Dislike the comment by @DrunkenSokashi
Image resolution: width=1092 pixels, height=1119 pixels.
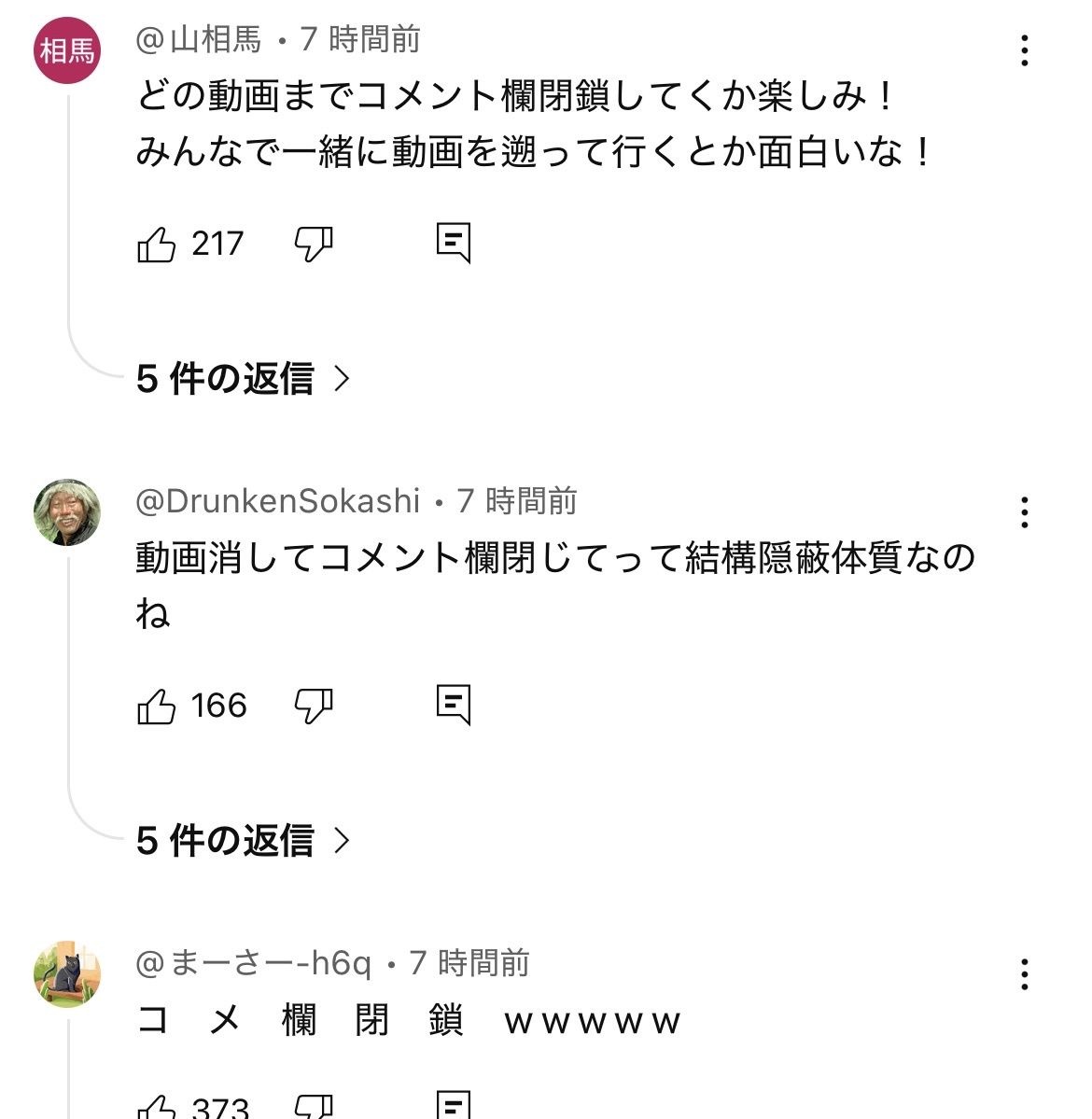pos(314,706)
